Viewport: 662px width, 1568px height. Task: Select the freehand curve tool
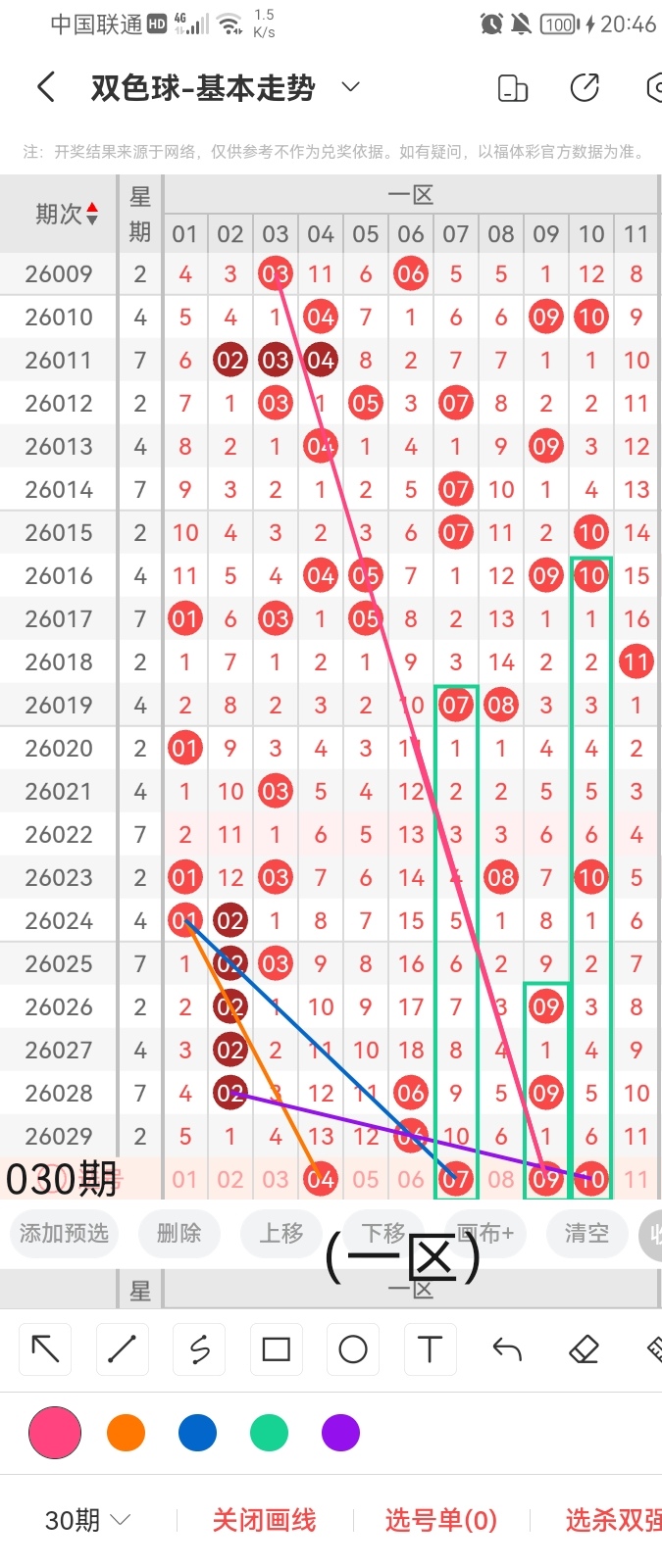(x=199, y=1349)
